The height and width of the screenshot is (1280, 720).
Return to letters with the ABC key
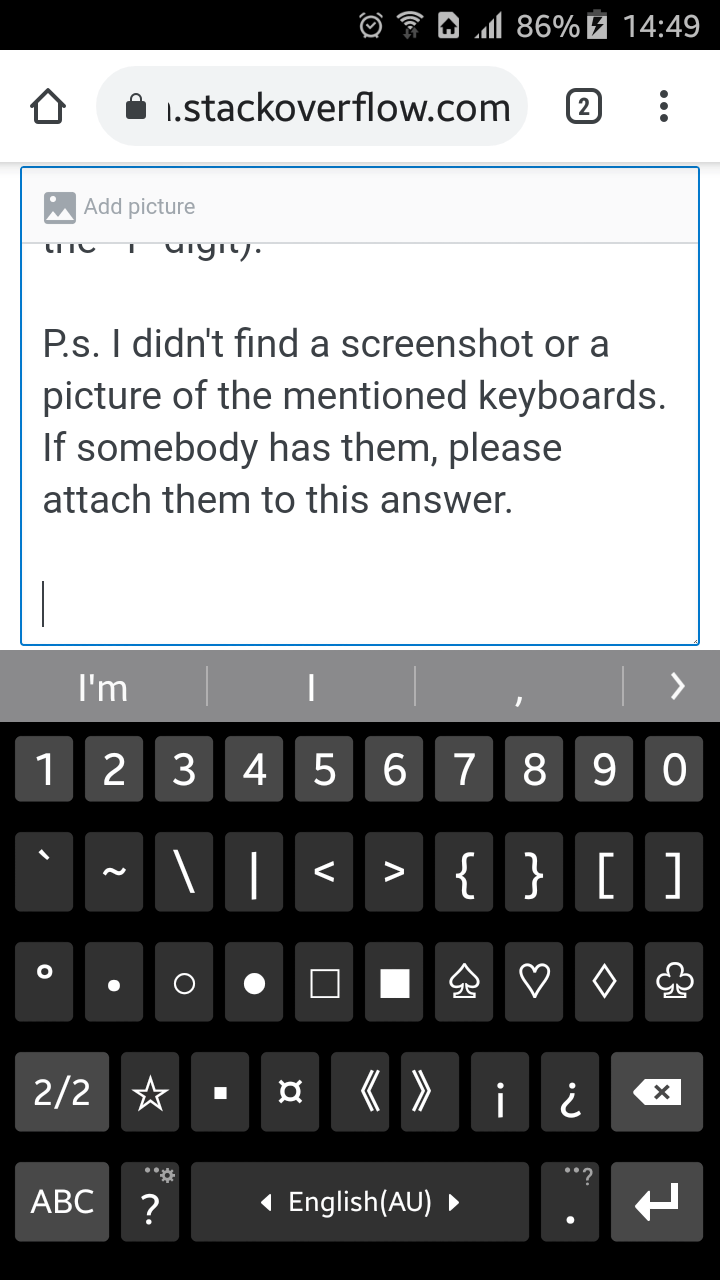click(62, 1202)
